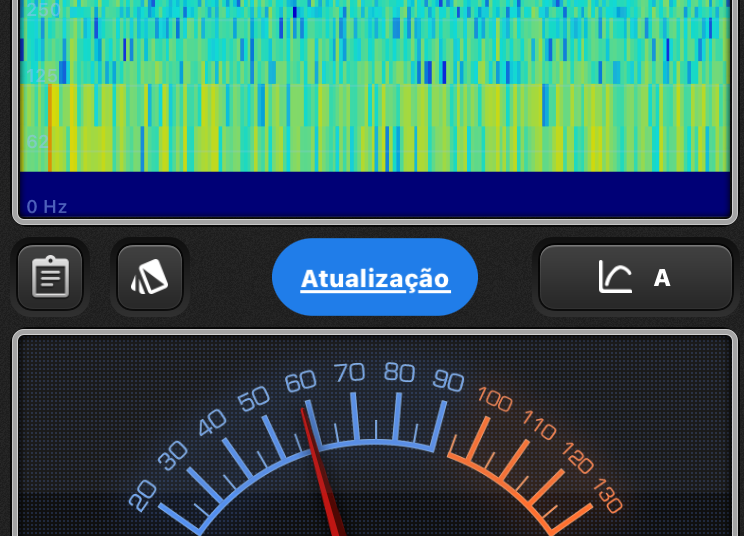Image resolution: width=744 pixels, height=536 pixels.
Task: Change the A frequency weighting
Action: (x=636, y=277)
